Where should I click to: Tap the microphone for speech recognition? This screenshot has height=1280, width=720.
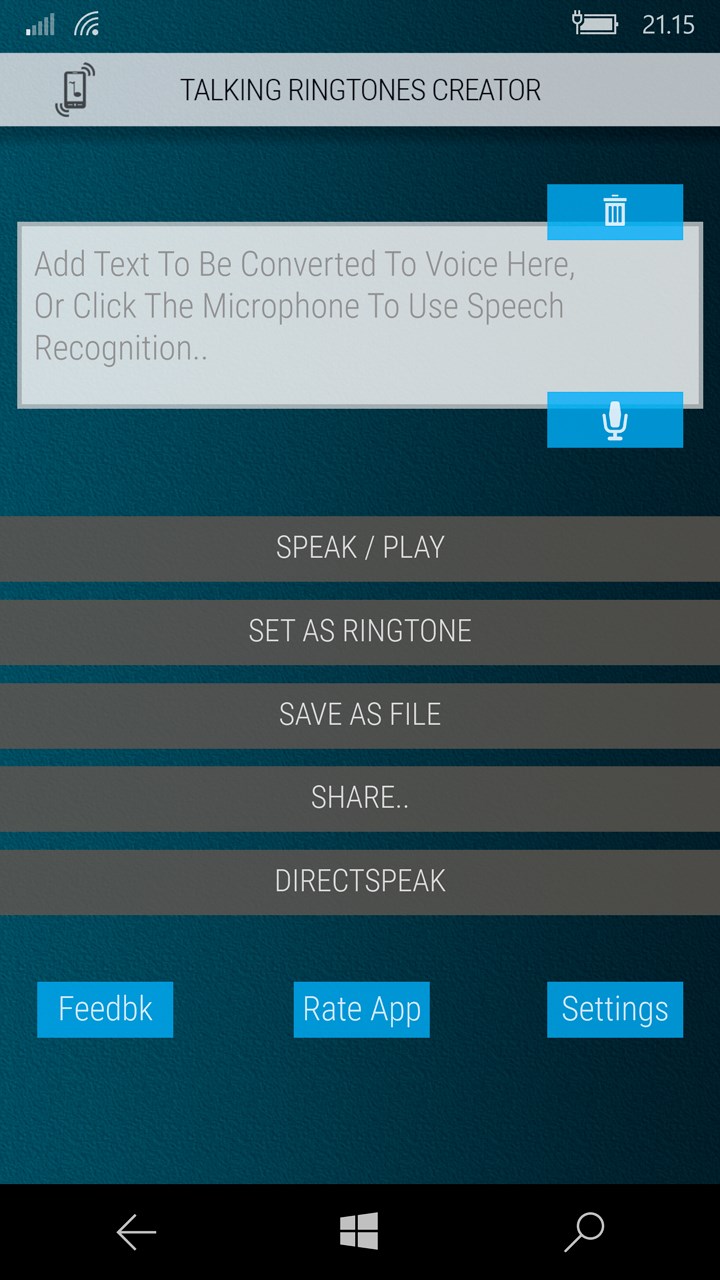615,420
